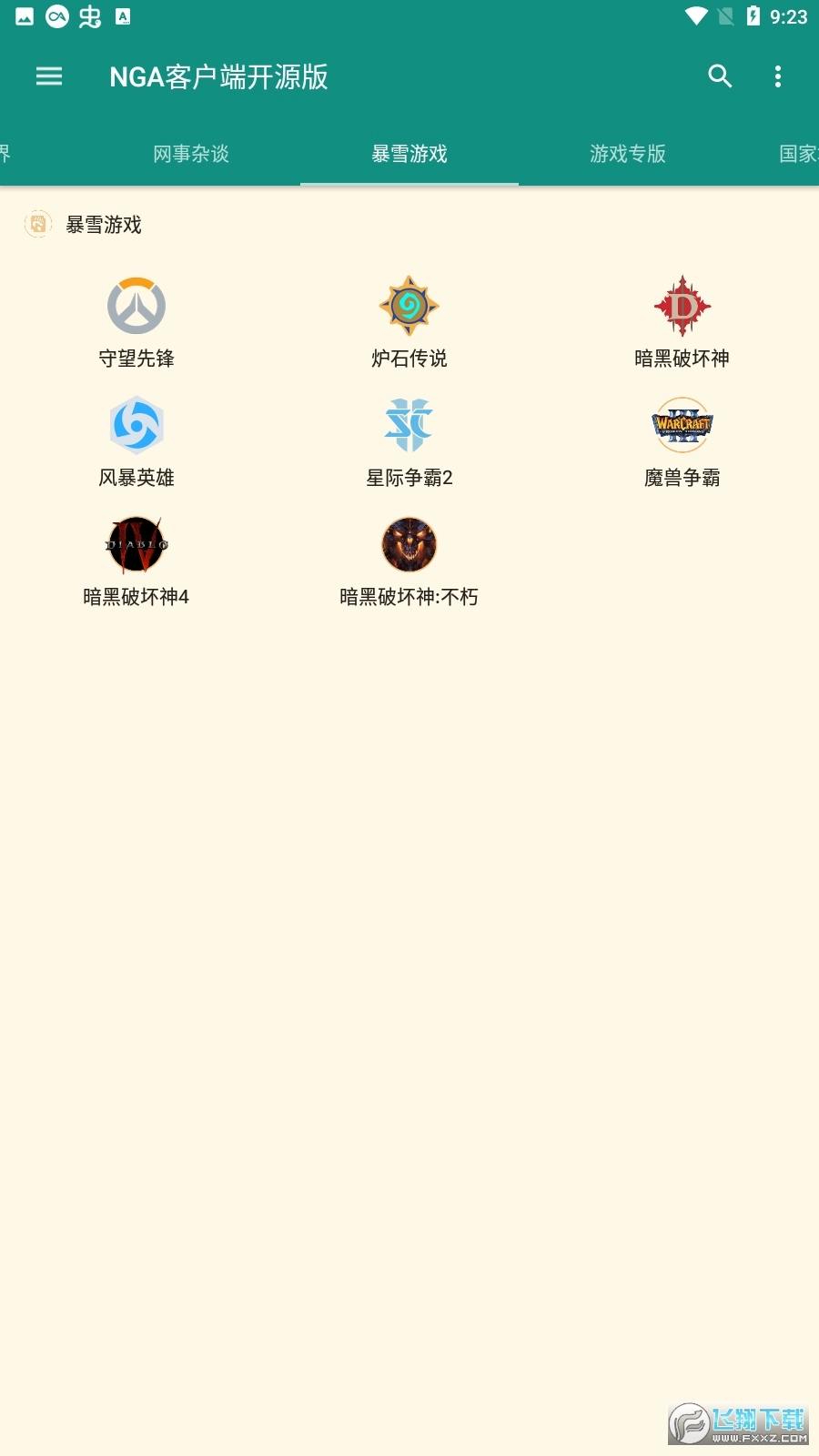Open the search icon
Image resolution: width=819 pixels, height=1456 pixels.
pyautogui.click(x=720, y=76)
